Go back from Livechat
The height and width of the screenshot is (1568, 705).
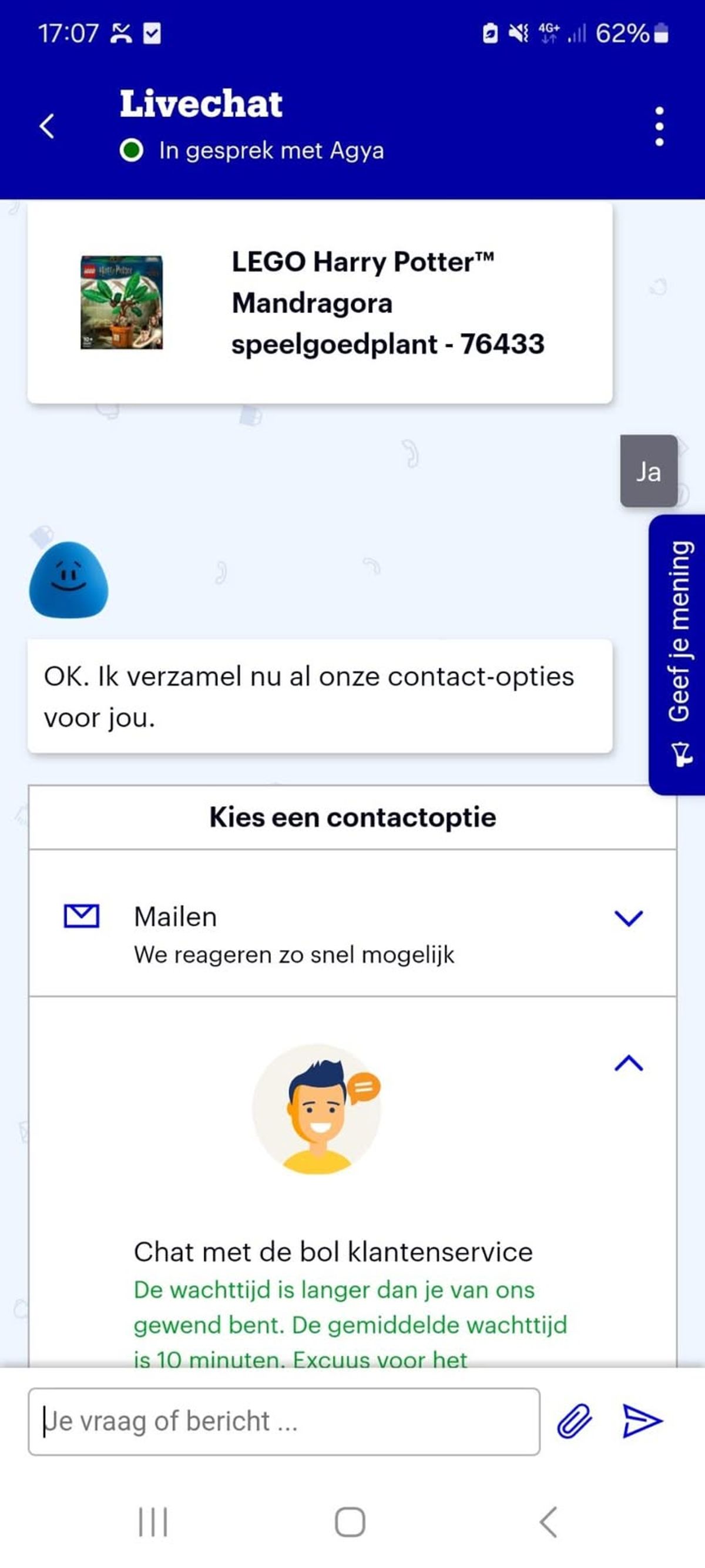(47, 126)
